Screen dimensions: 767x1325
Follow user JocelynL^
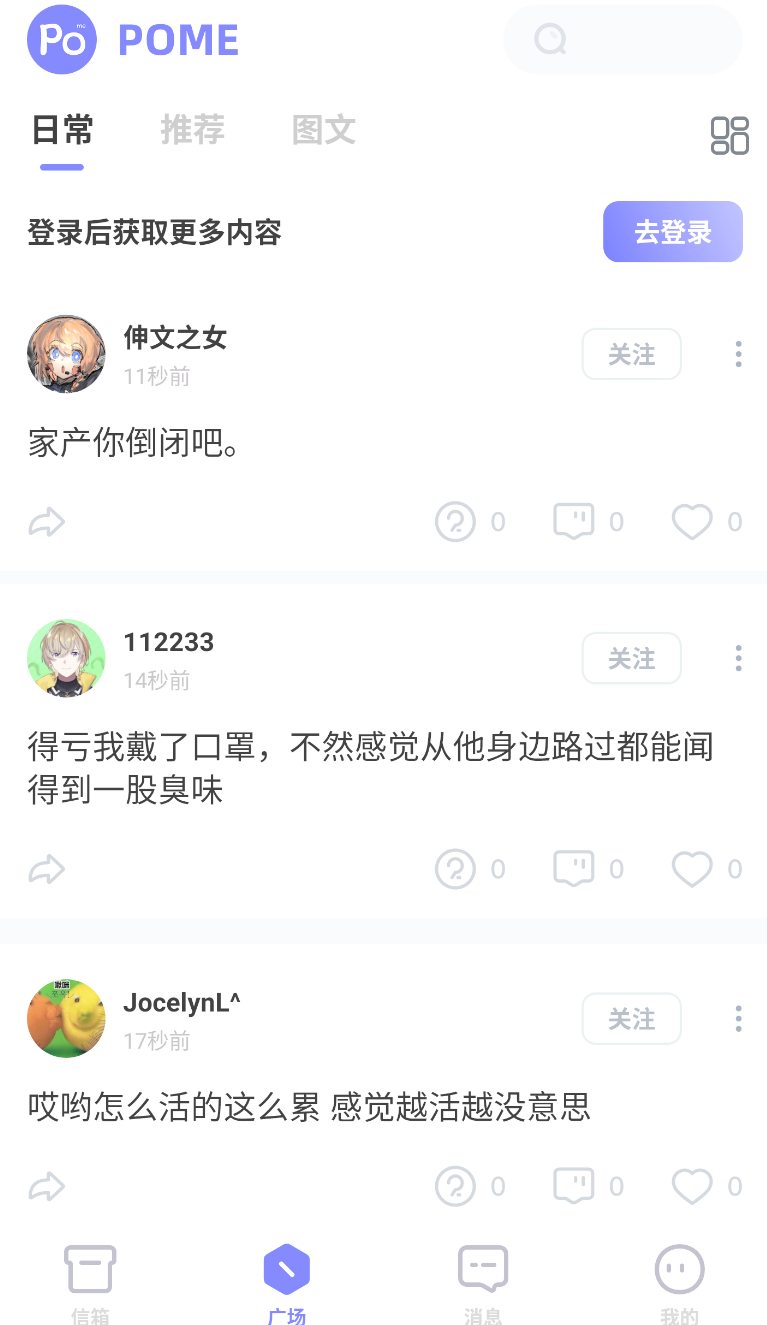point(631,1019)
